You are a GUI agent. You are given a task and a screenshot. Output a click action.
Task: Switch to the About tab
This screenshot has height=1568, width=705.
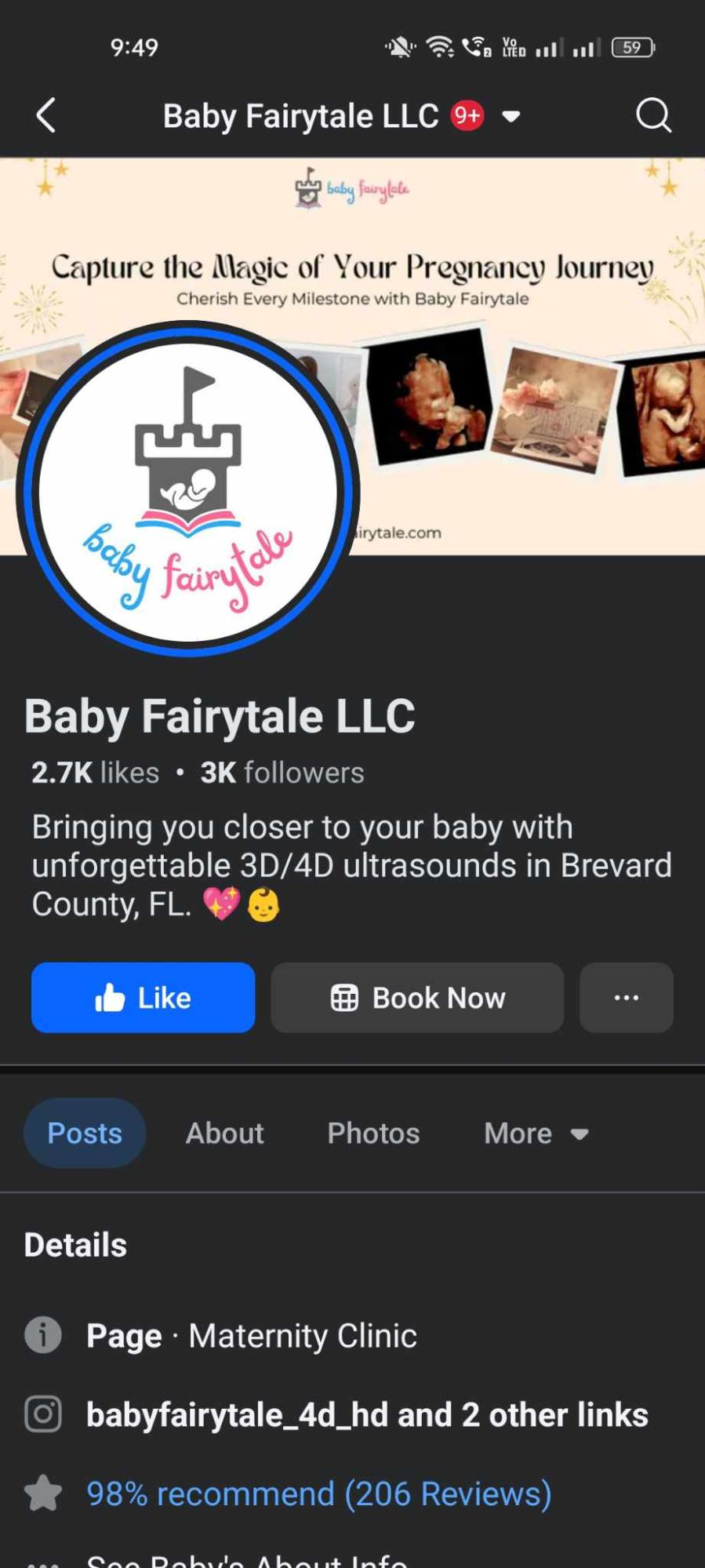tap(224, 1133)
